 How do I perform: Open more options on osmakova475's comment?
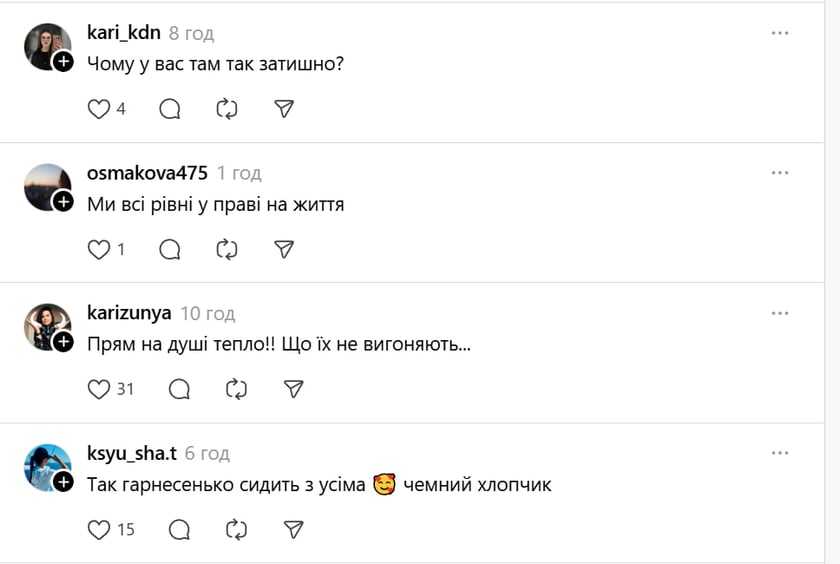pyautogui.click(x=780, y=173)
